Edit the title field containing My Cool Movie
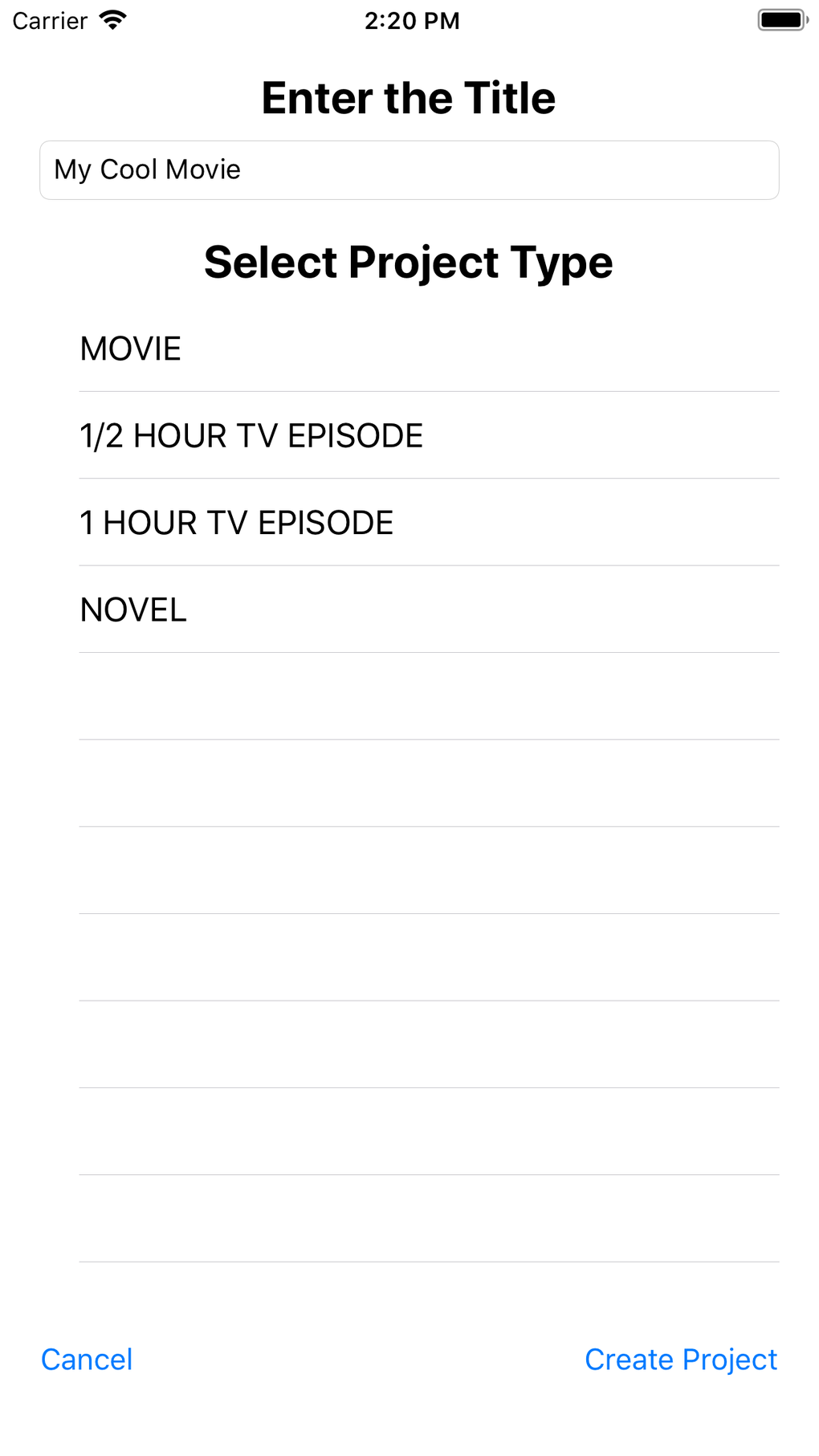 [x=409, y=170]
